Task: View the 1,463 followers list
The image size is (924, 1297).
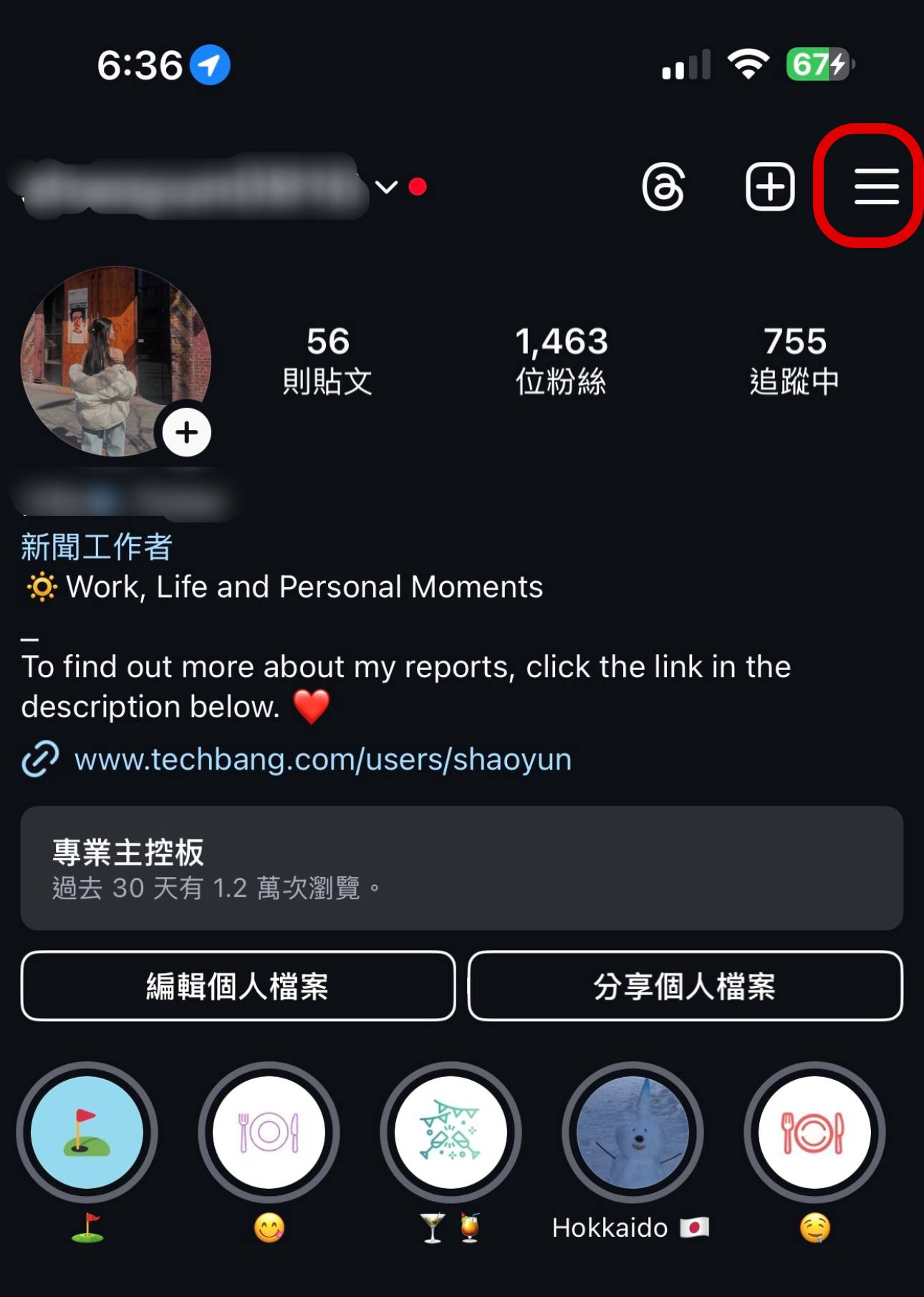Action: coord(562,362)
